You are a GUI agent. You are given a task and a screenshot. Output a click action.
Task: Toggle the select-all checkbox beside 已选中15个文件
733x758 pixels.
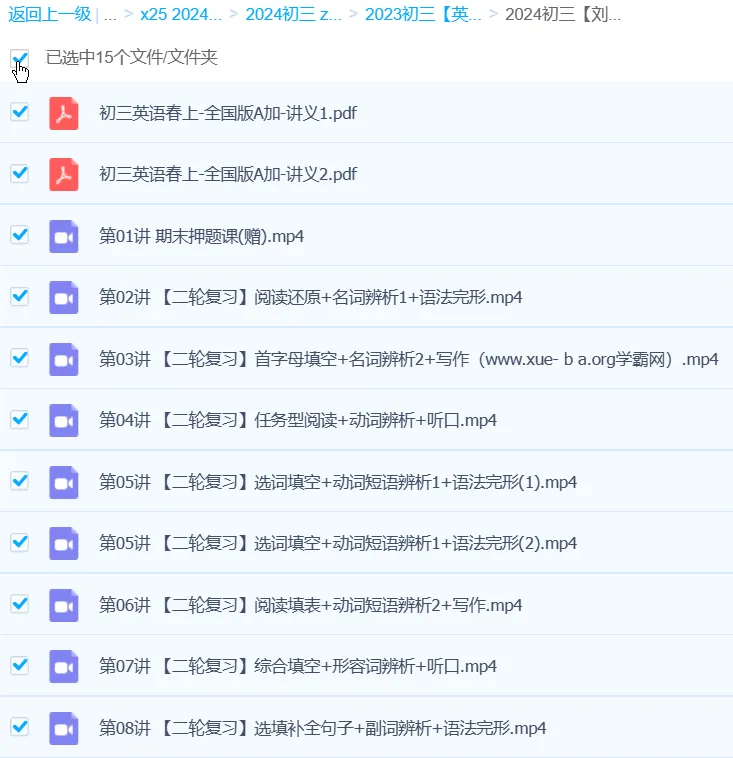pyautogui.click(x=19, y=58)
